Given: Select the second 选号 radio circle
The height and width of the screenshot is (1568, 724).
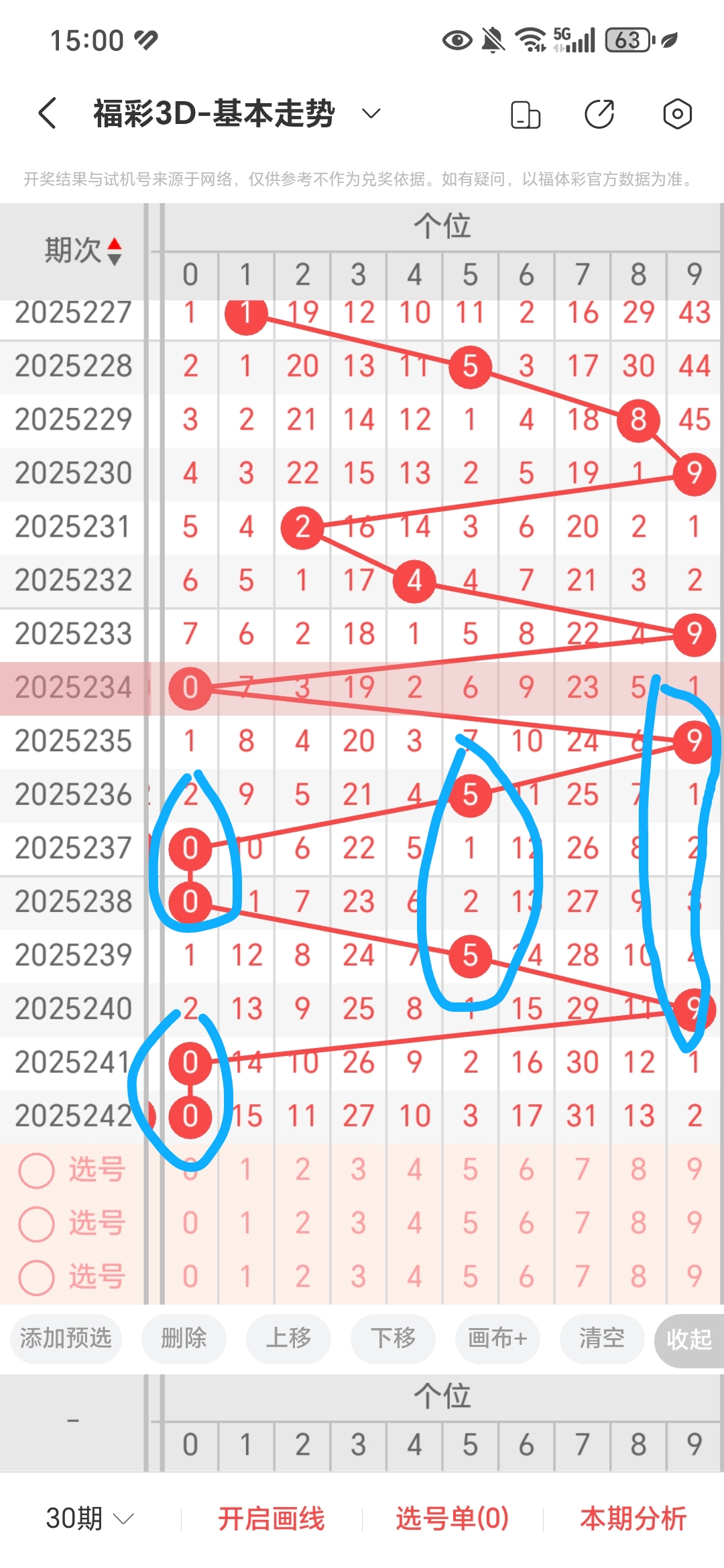Looking at the screenshot, I should [x=37, y=1223].
